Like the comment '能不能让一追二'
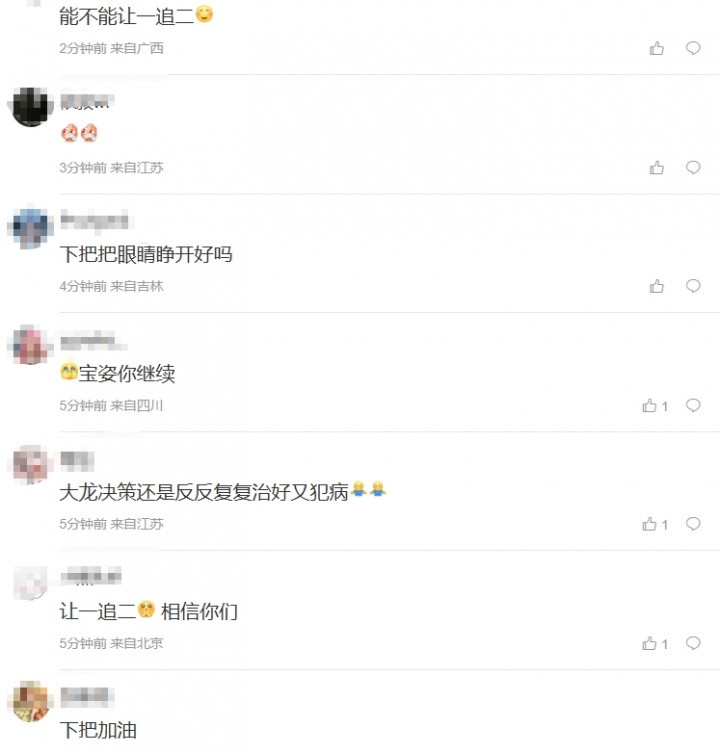This screenshot has height=753, width=720. 657,48
